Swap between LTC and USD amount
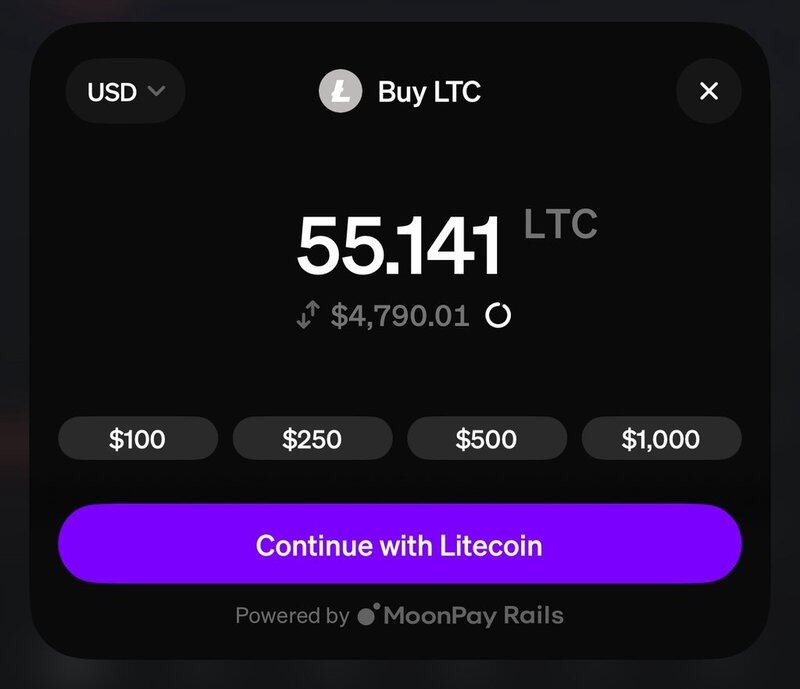Viewport: 800px width, 689px height. (307, 317)
